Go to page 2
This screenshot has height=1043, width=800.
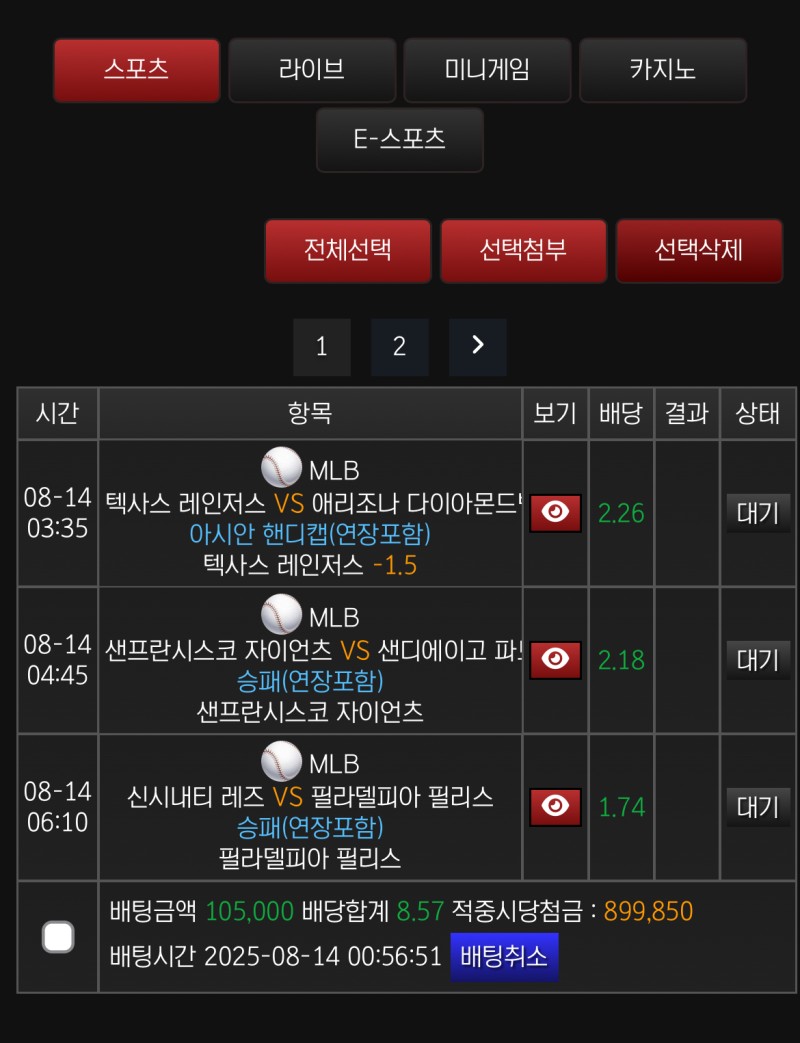coord(399,347)
